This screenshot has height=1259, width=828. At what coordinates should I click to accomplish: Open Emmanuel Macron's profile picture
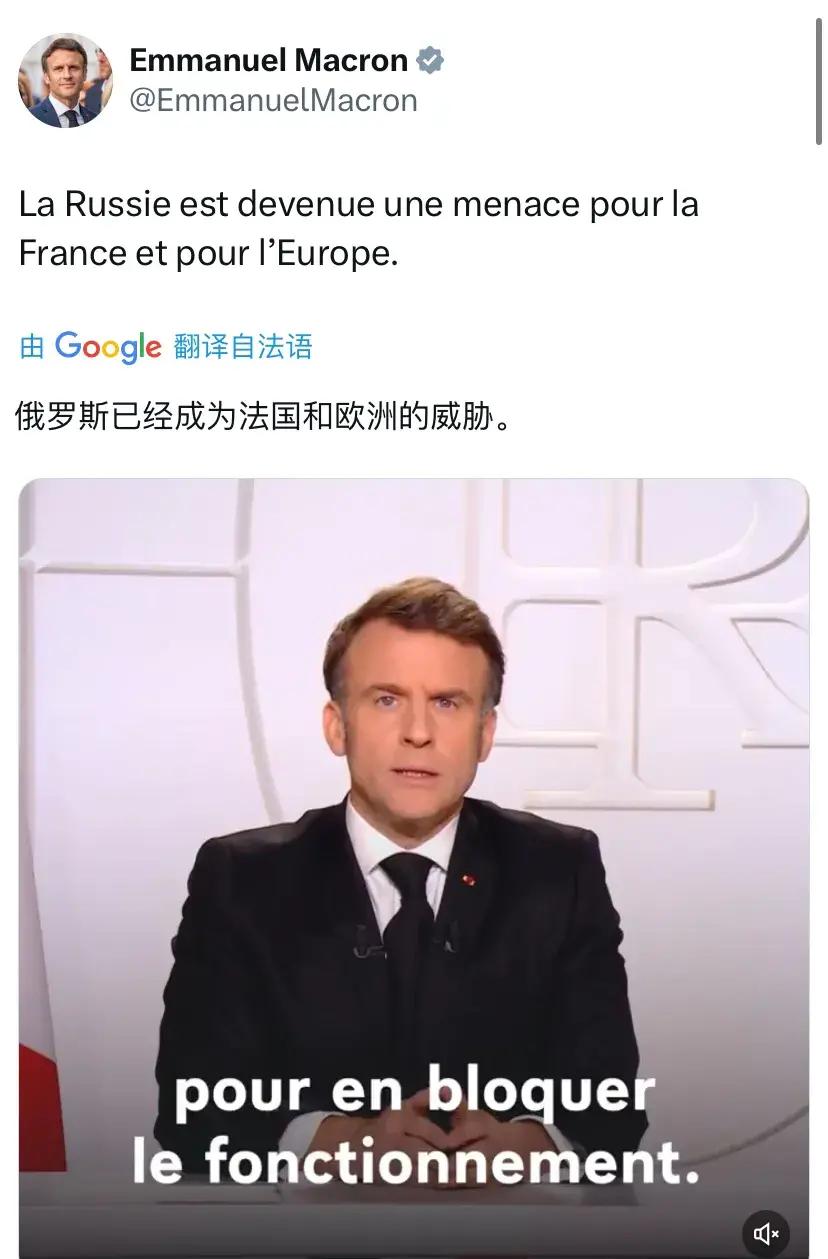[x=66, y=81]
